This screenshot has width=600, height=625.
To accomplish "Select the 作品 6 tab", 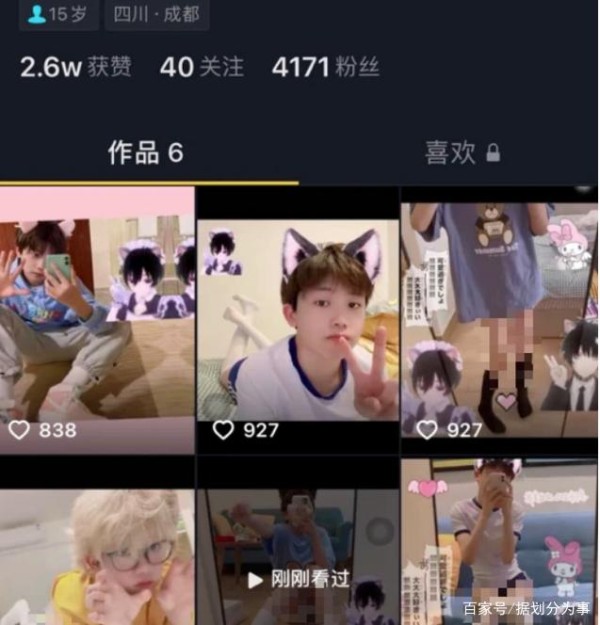I will click(x=146, y=153).
